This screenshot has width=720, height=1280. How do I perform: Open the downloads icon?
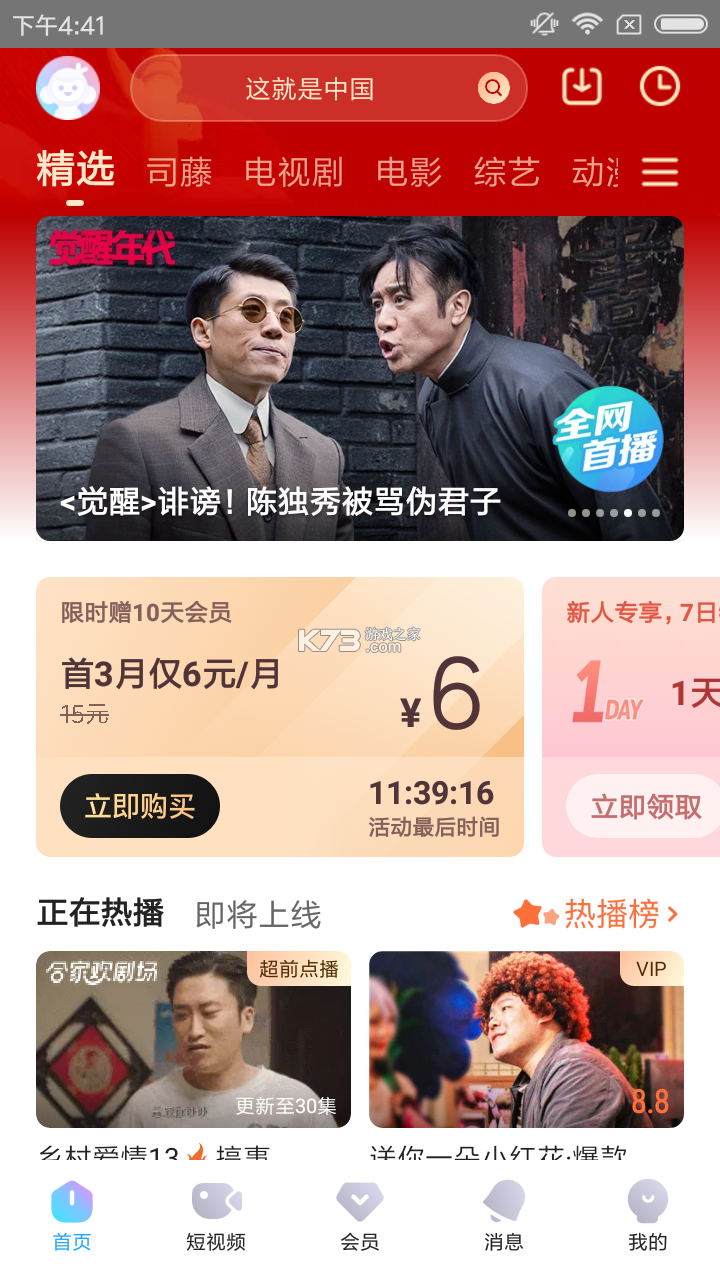coord(582,87)
